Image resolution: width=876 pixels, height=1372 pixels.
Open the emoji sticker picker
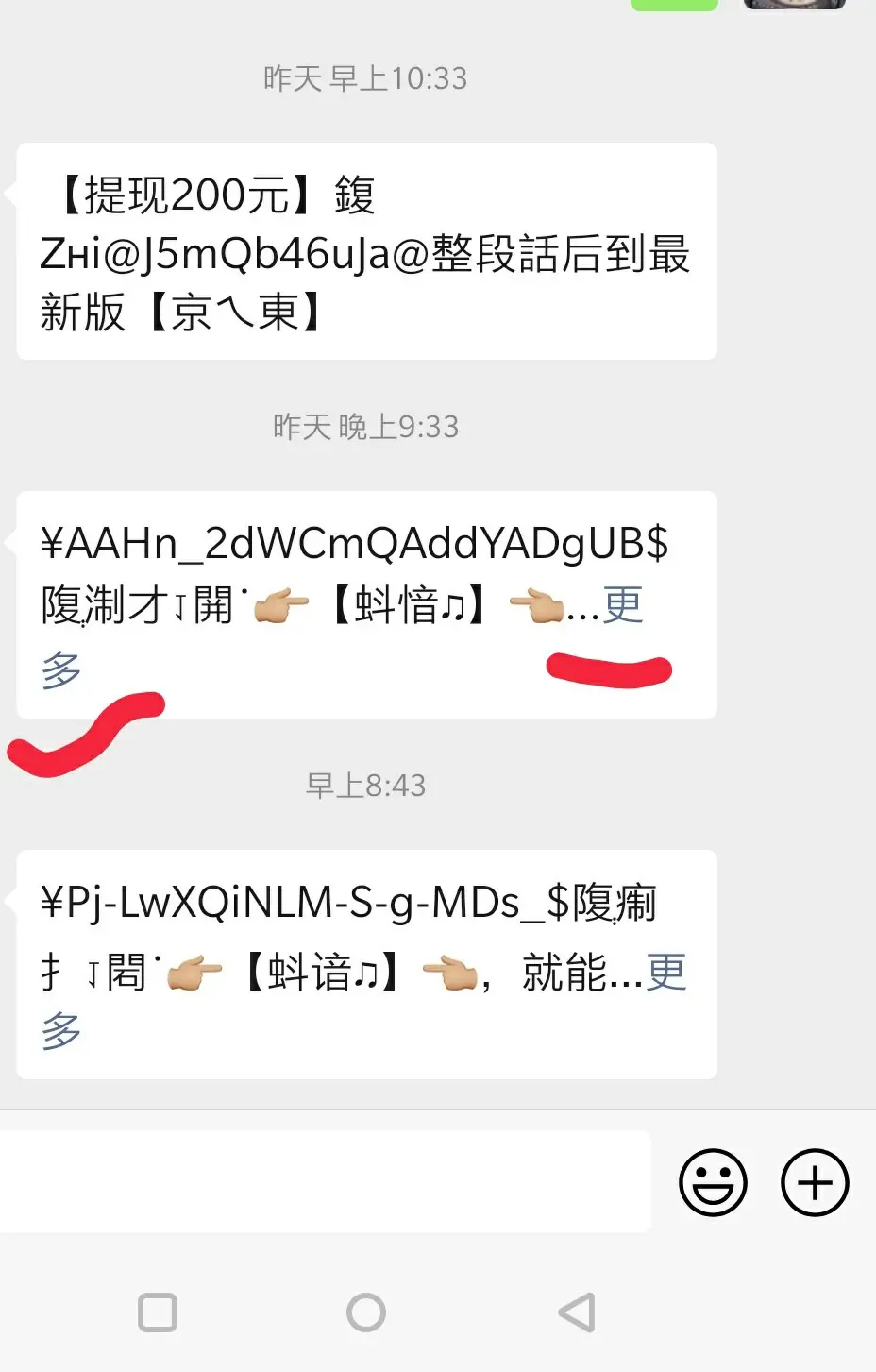pyautogui.click(x=713, y=1182)
